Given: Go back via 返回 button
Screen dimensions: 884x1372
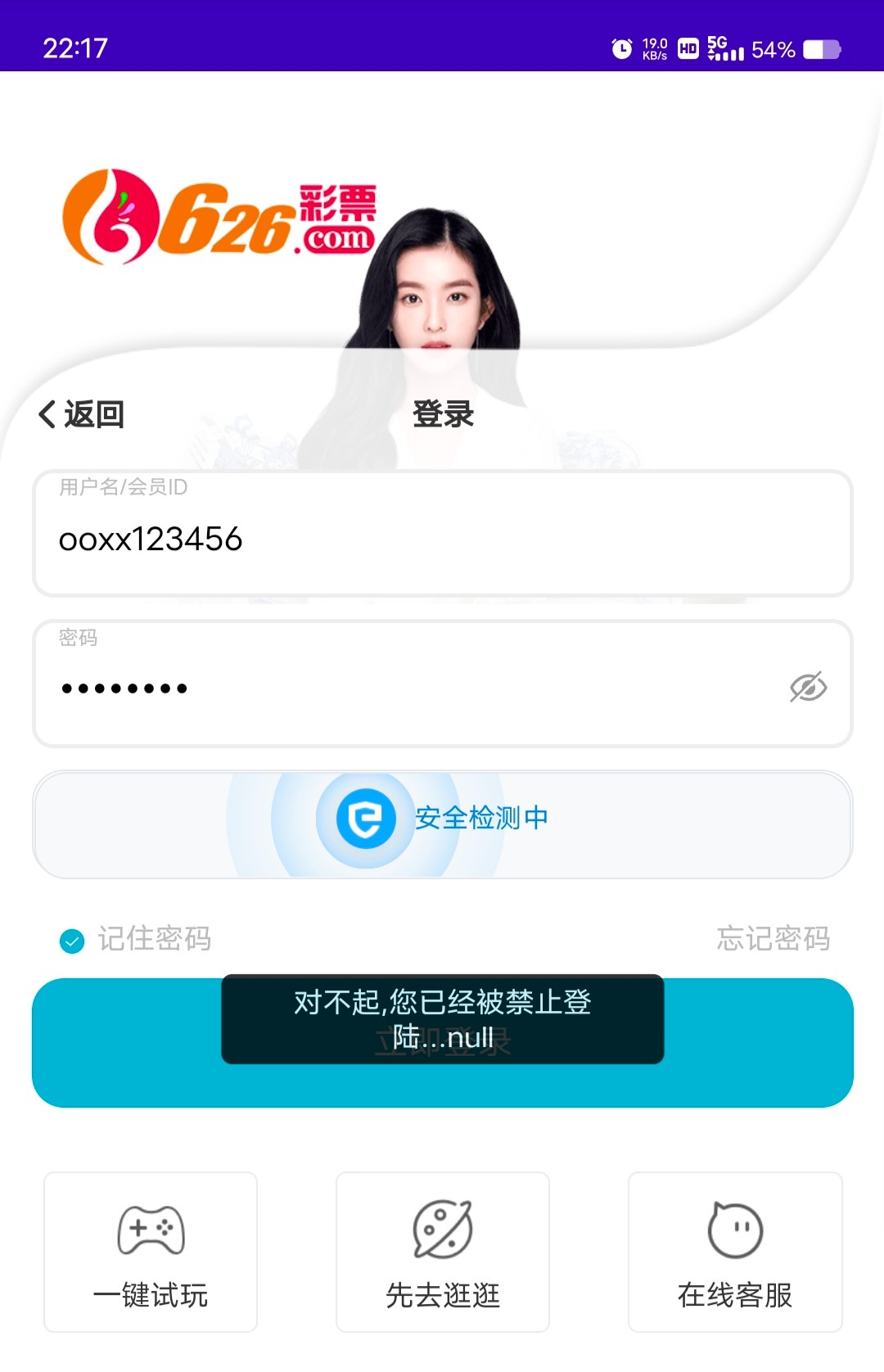Looking at the screenshot, I should tap(82, 414).
